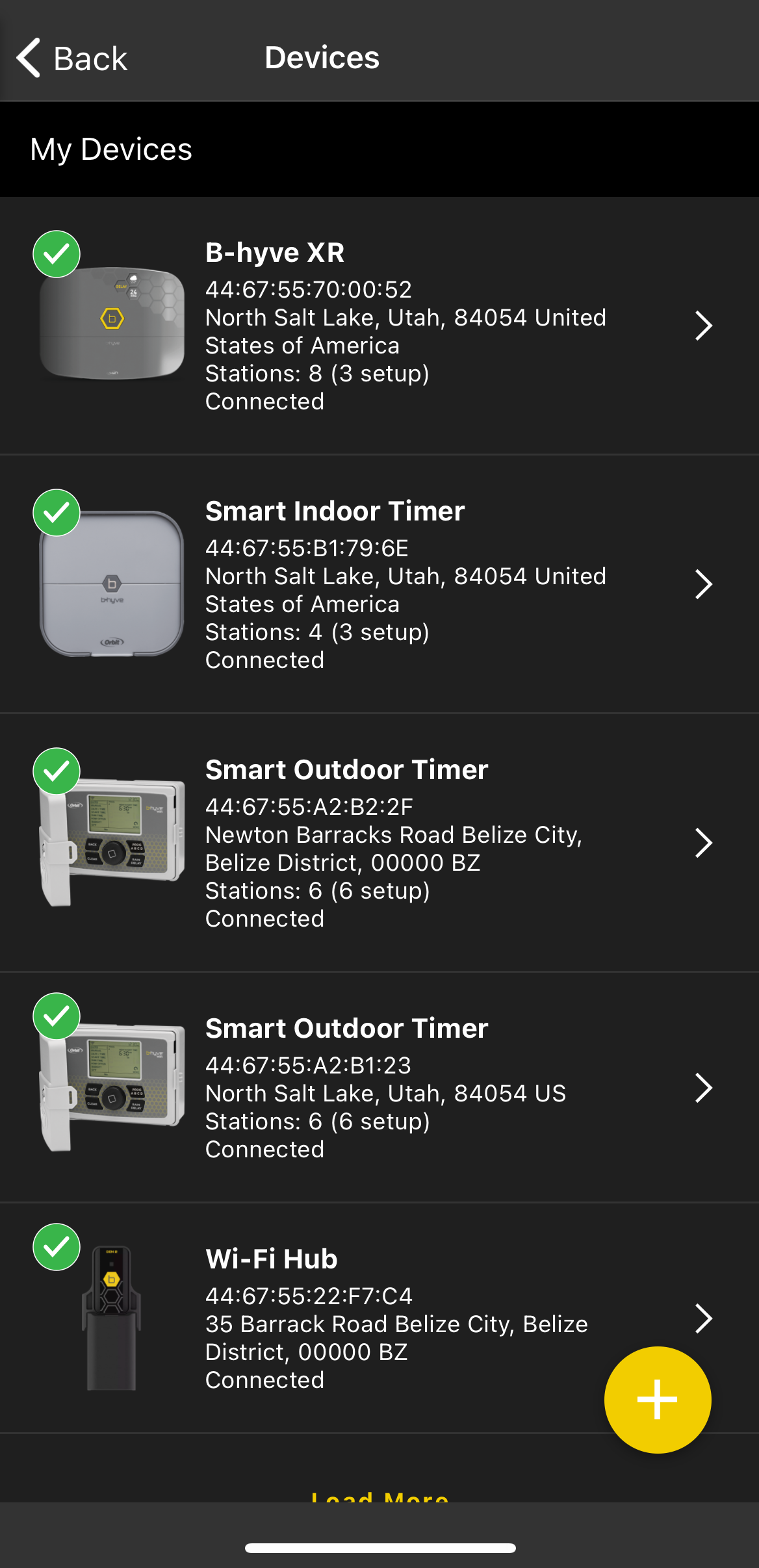This screenshot has height=1568, width=759.
Task: Open the B-hyve XR device
Action: point(379,326)
